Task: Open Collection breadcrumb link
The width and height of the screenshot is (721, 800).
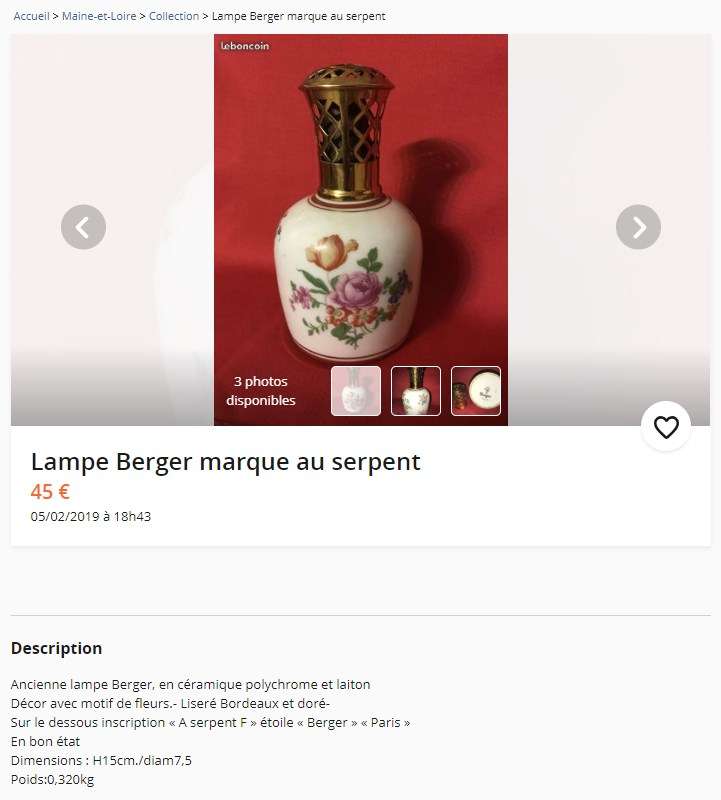Action: click(174, 16)
